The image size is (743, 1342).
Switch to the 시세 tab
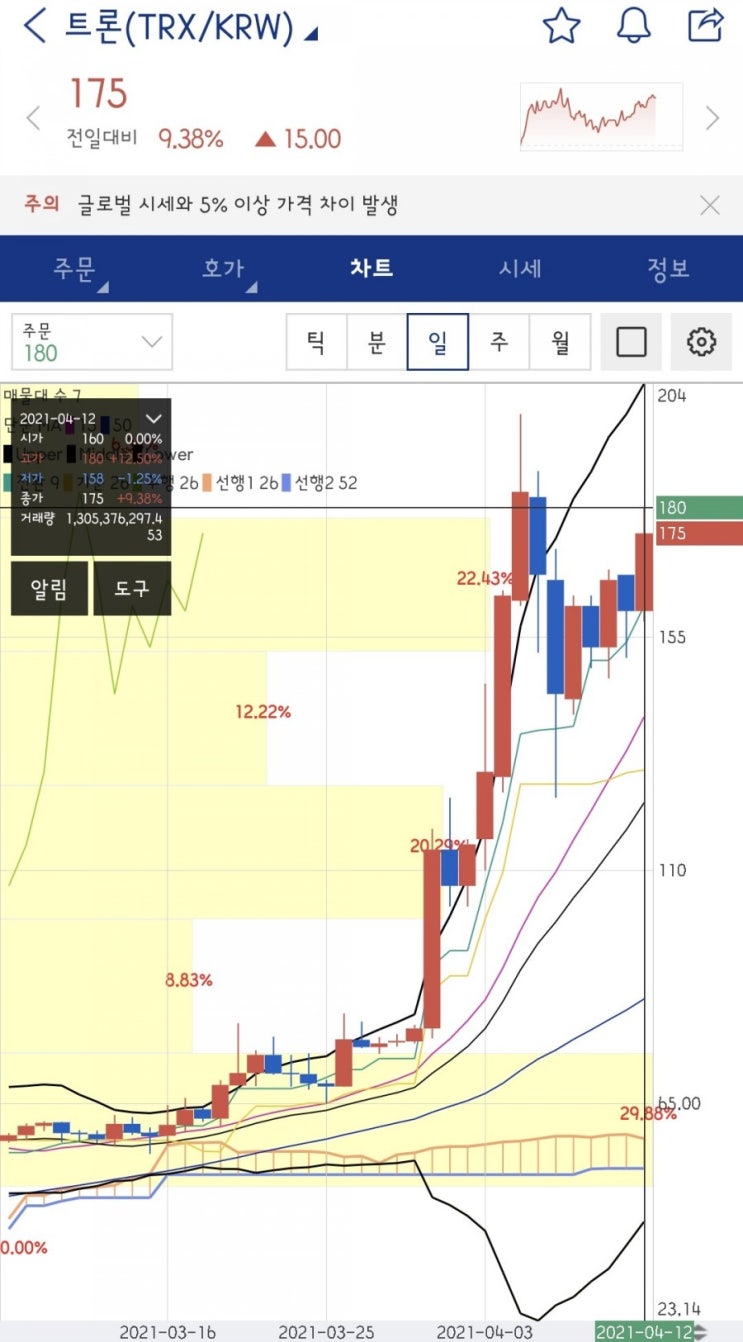point(520,269)
